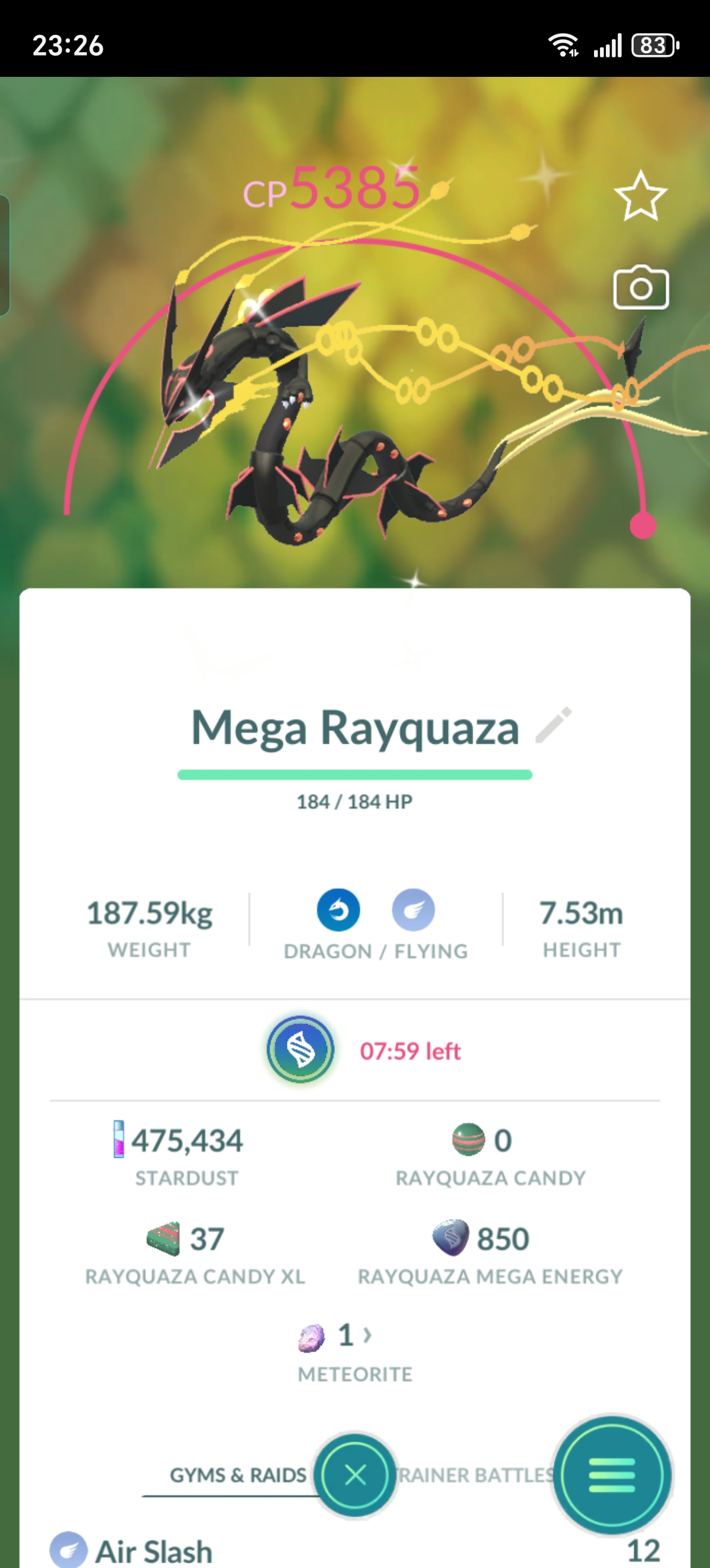The width and height of the screenshot is (710, 1568).
Task: Switch to Trainer Battles tab
Action: tap(475, 1474)
